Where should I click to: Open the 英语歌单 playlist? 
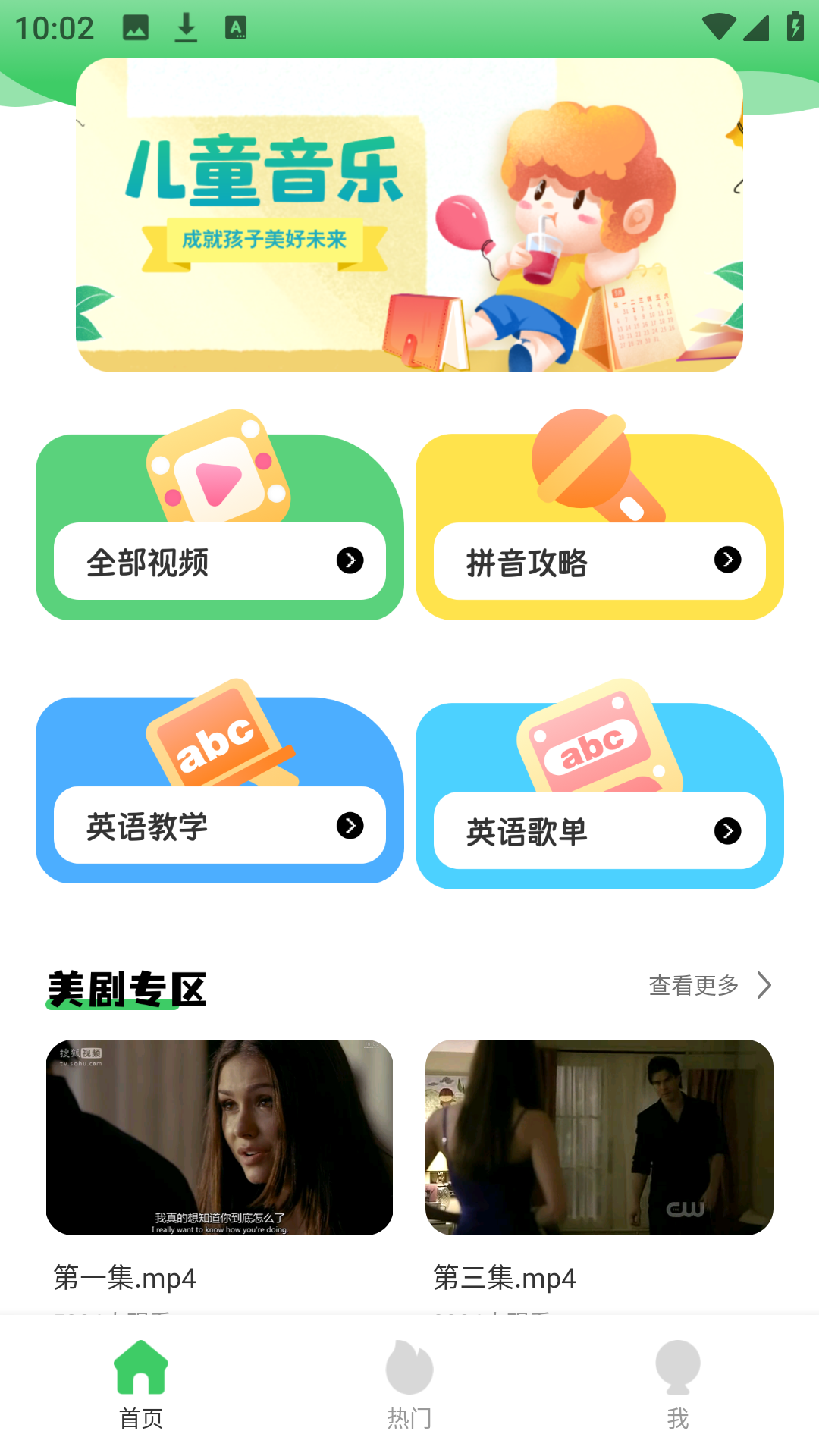(x=599, y=832)
